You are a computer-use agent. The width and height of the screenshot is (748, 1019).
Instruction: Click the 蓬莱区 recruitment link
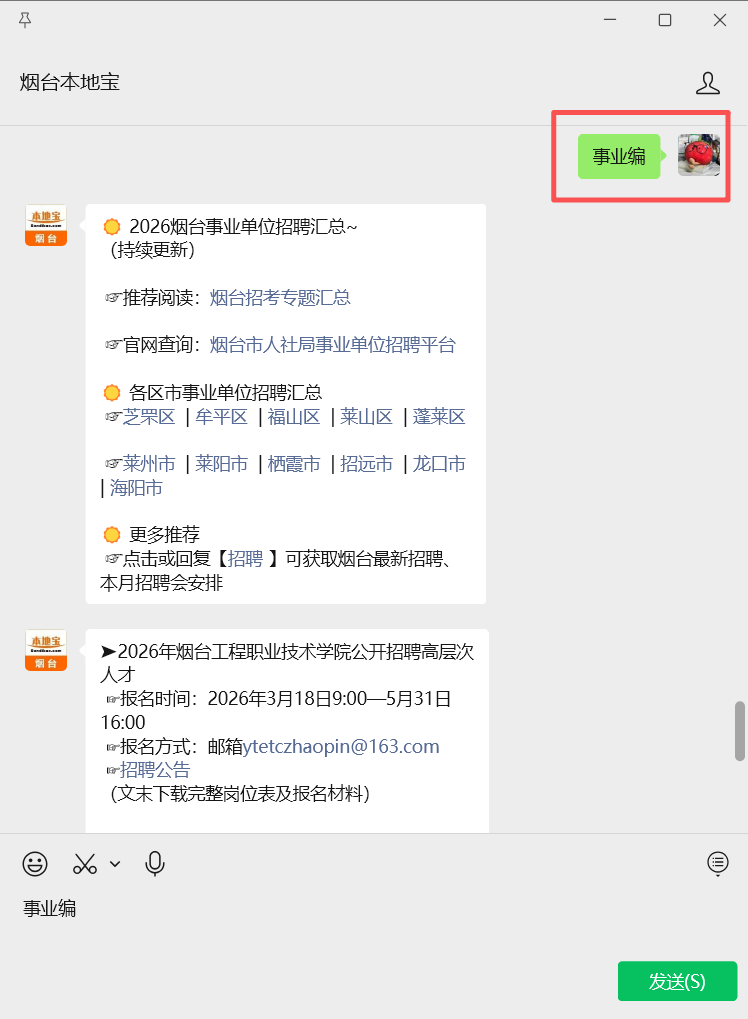(439, 416)
